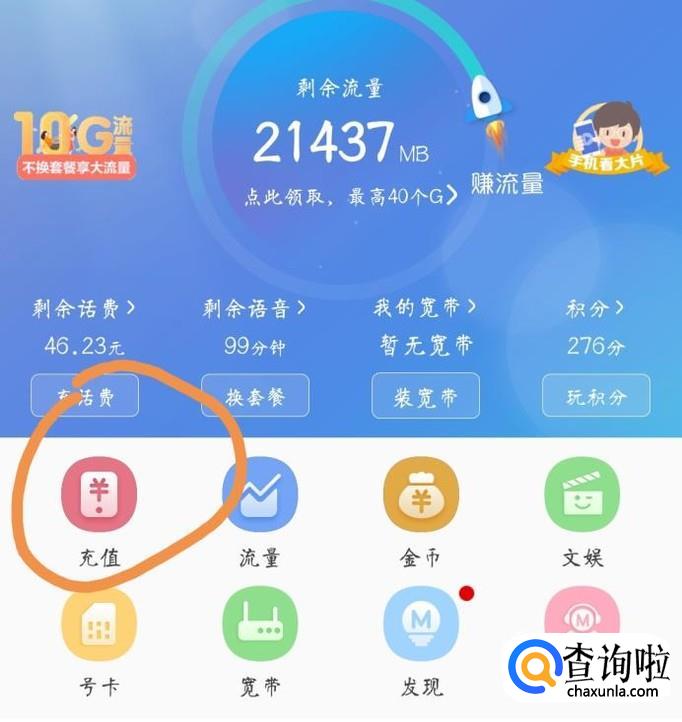Tap 点此领取，最高40个G link

pyautogui.click(x=351, y=197)
